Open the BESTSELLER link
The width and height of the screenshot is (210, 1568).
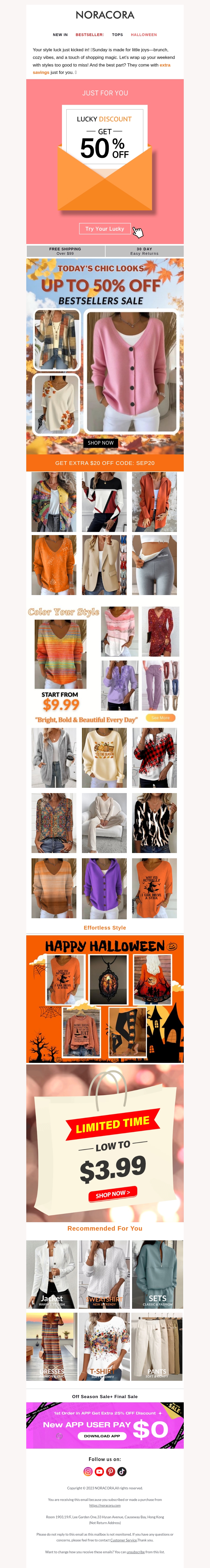coord(89,35)
